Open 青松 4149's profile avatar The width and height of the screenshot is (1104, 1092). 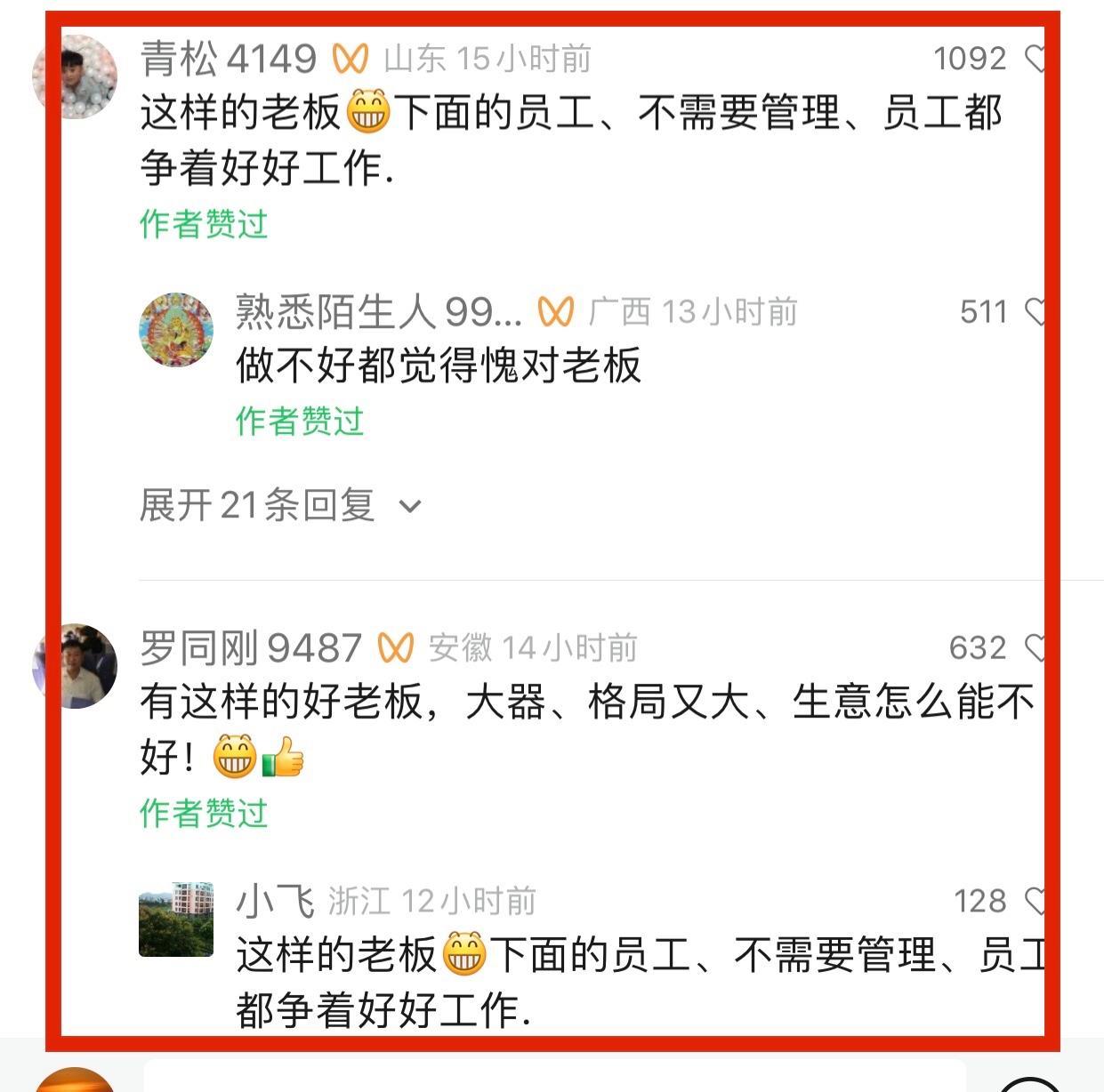click(75, 76)
